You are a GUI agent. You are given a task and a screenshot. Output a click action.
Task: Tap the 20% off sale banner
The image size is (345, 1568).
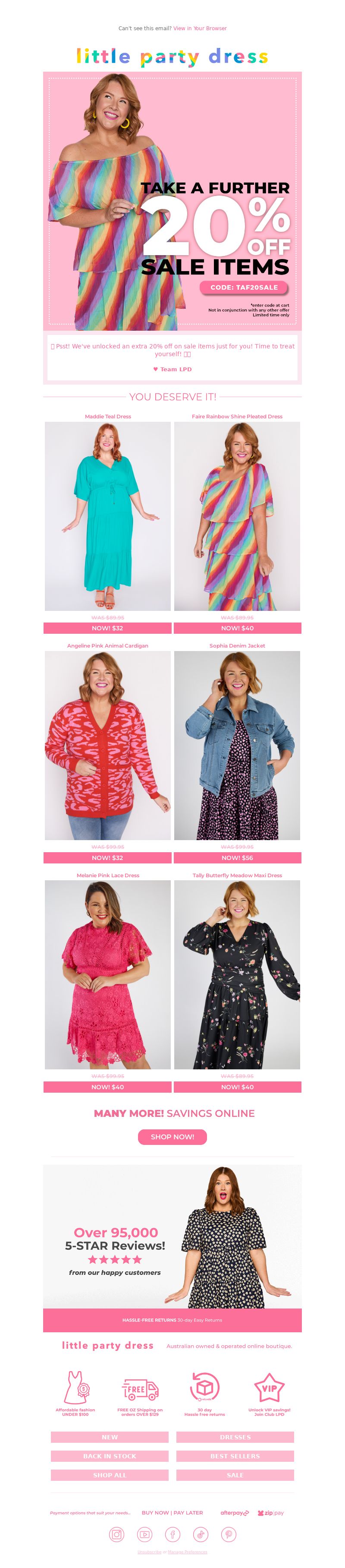click(x=172, y=201)
